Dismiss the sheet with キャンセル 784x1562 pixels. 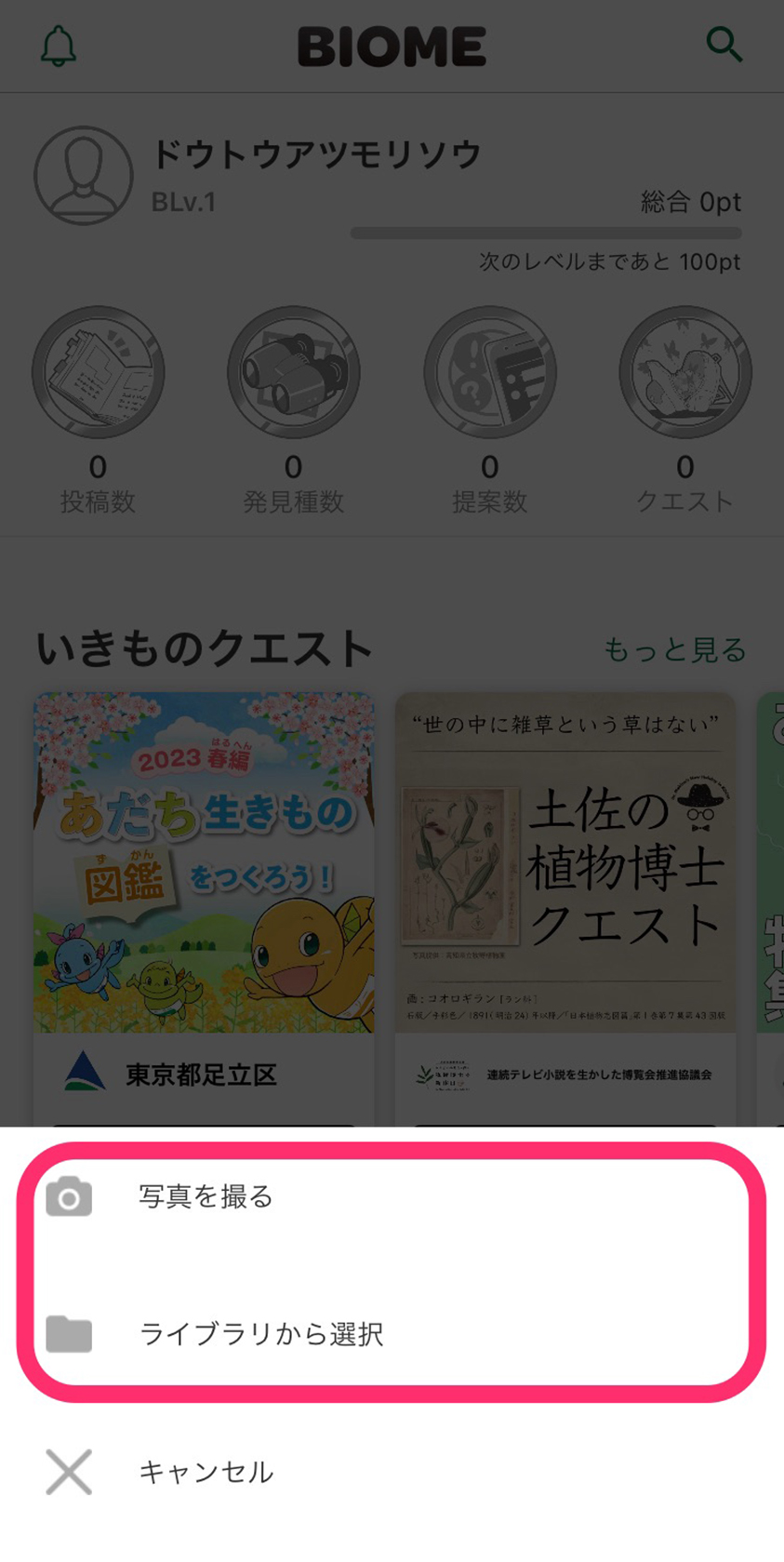coord(205,1472)
